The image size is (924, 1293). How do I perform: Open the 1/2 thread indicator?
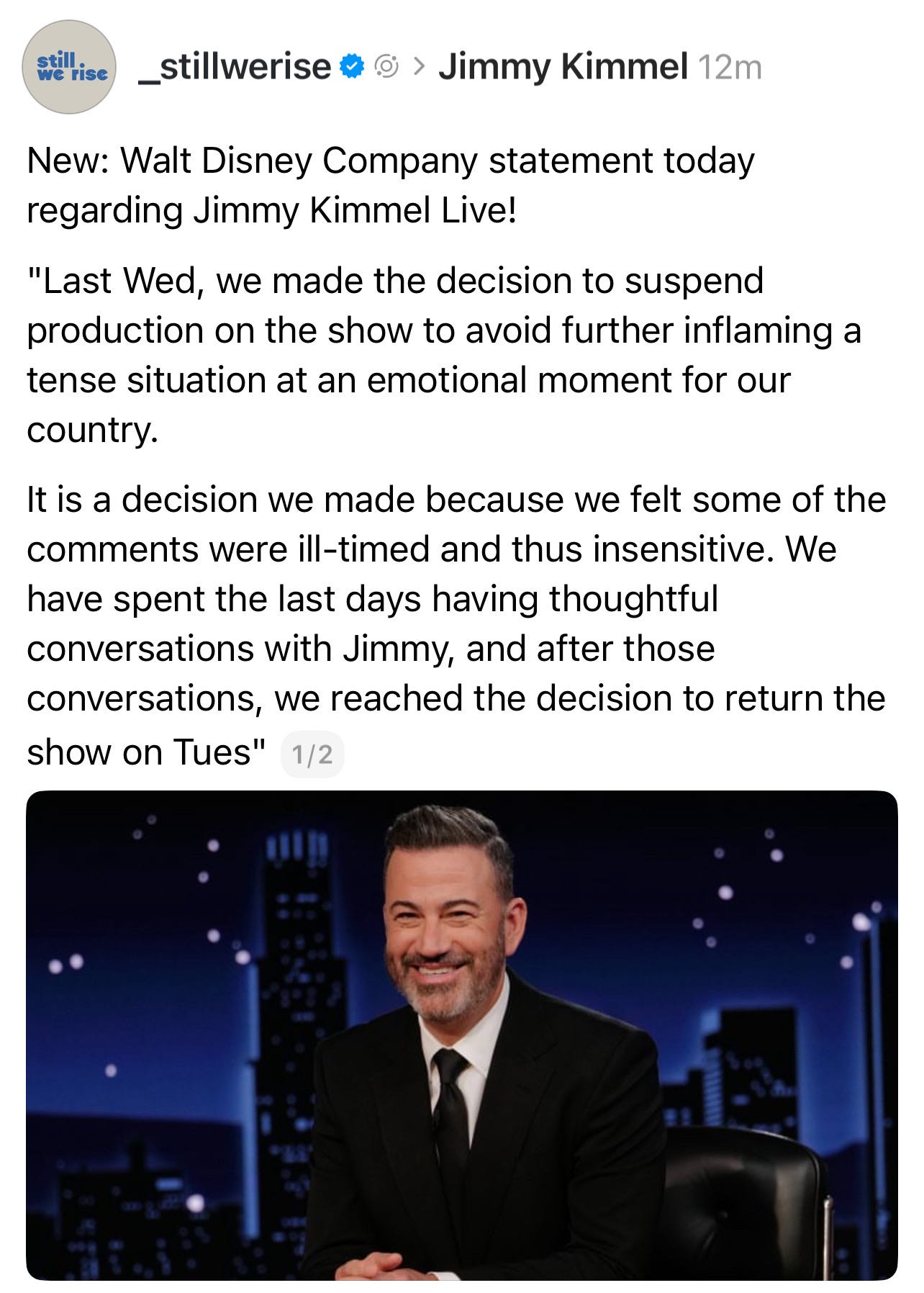pyautogui.click(x=312, y=755)
